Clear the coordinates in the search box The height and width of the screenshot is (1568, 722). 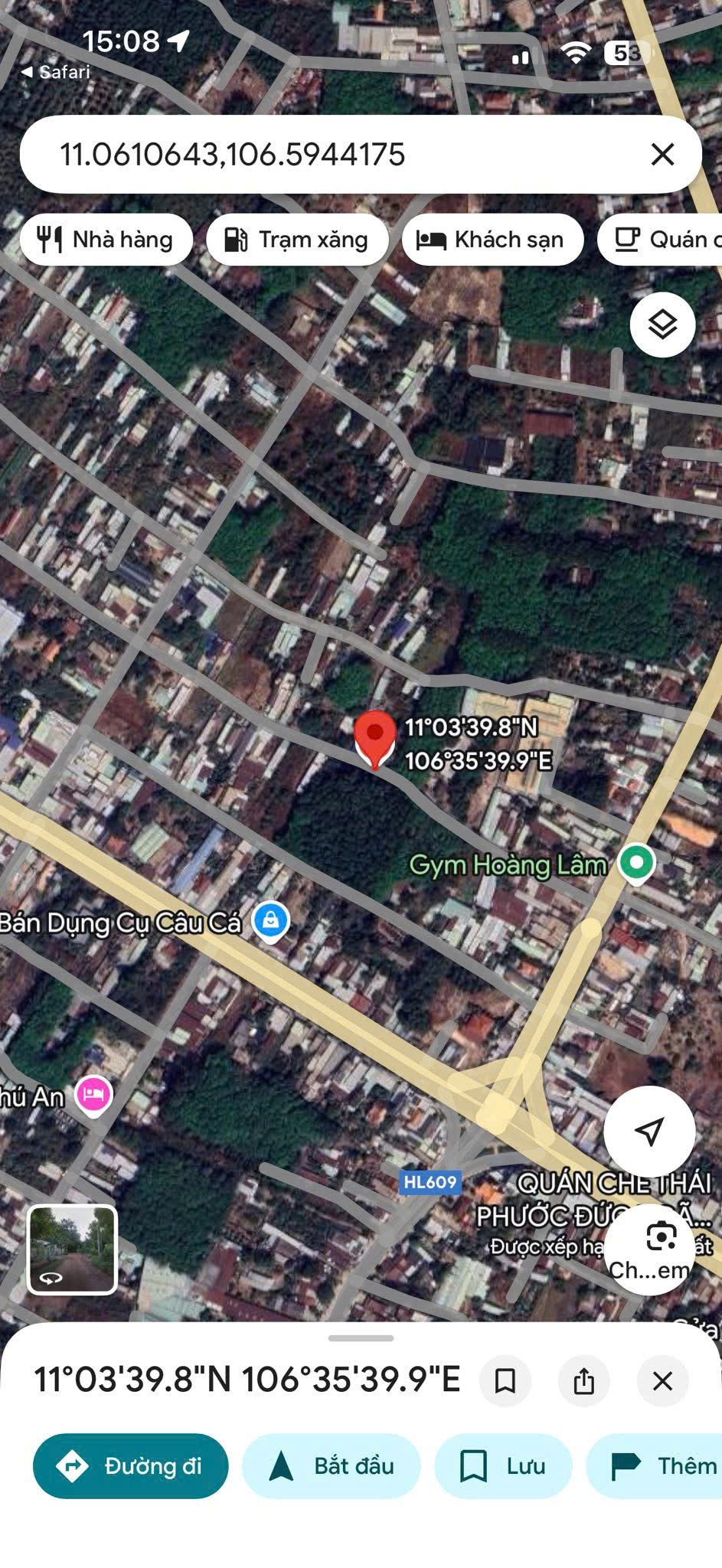click(x=662, y=155)
